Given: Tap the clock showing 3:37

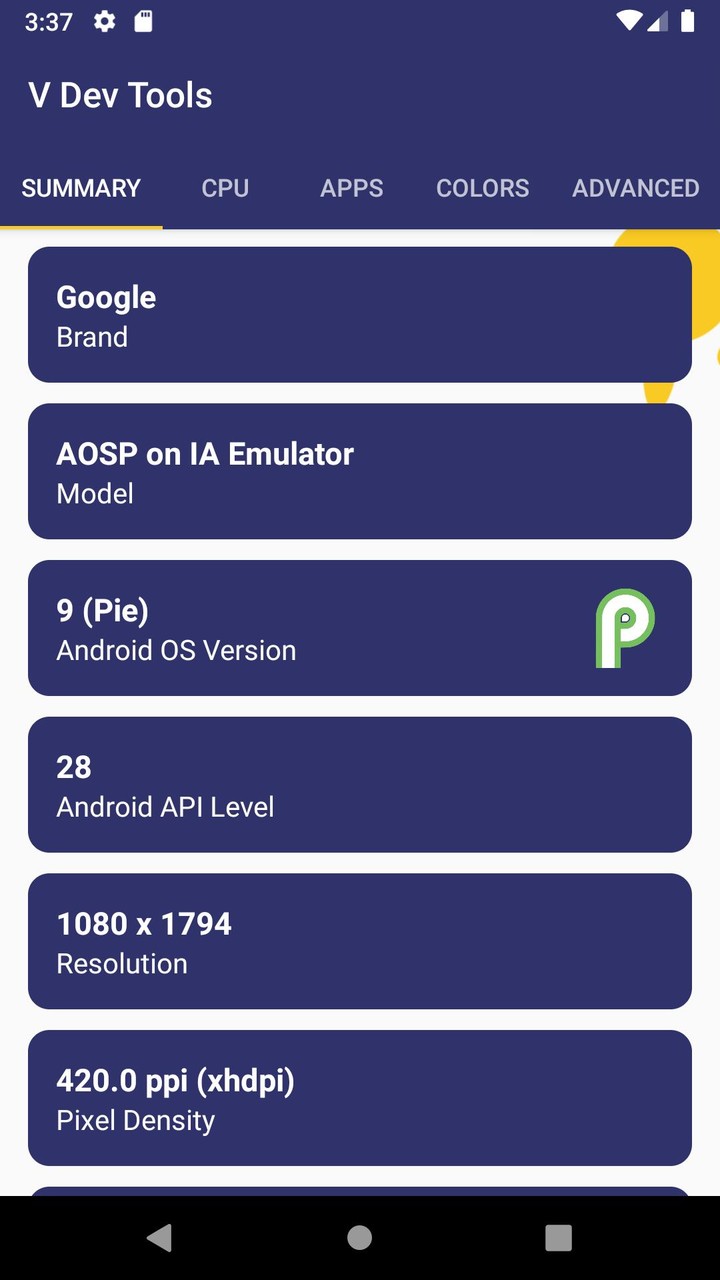Looking at the screenshot, I should coord(49,21).
